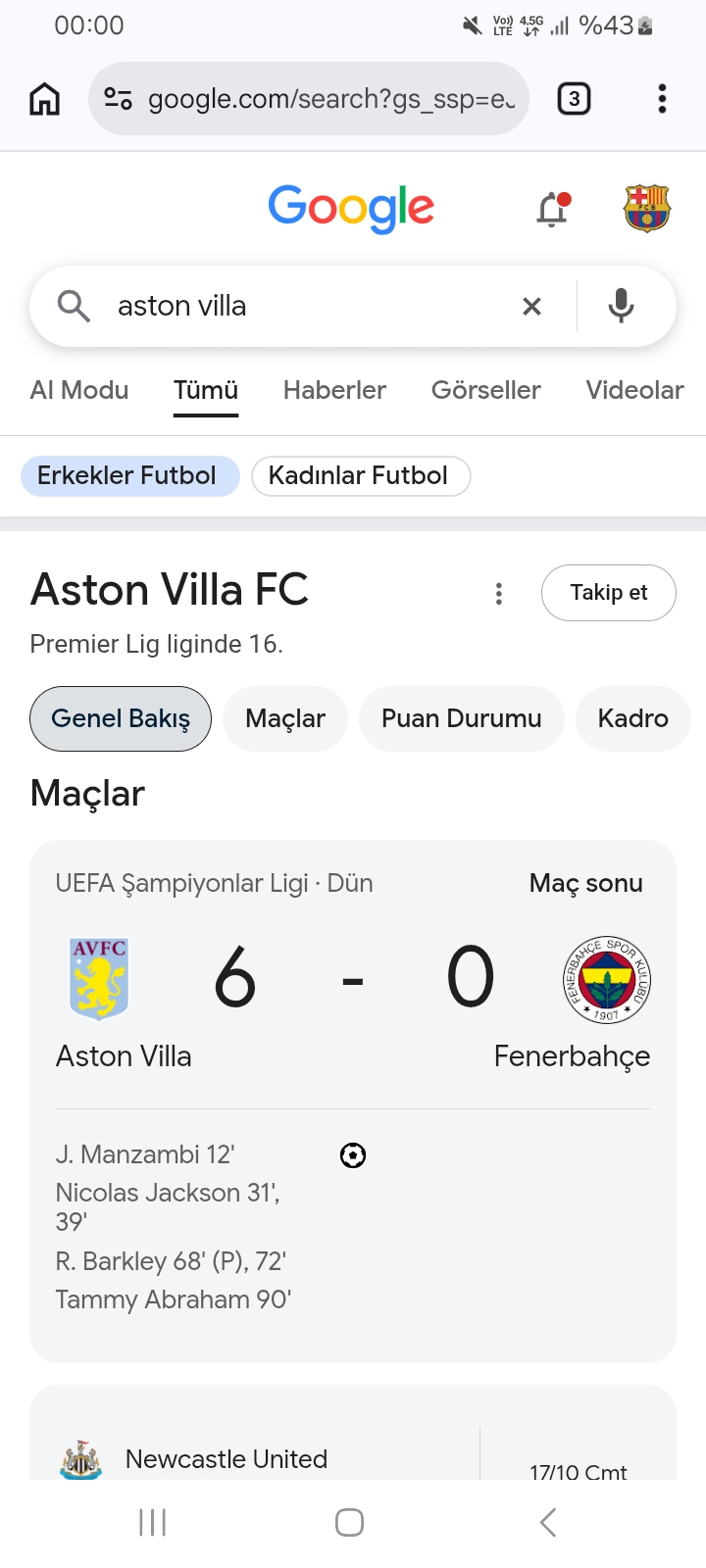Open the browser home page icon
Screen dimensions: 706x1568
(x=44, y=99)
